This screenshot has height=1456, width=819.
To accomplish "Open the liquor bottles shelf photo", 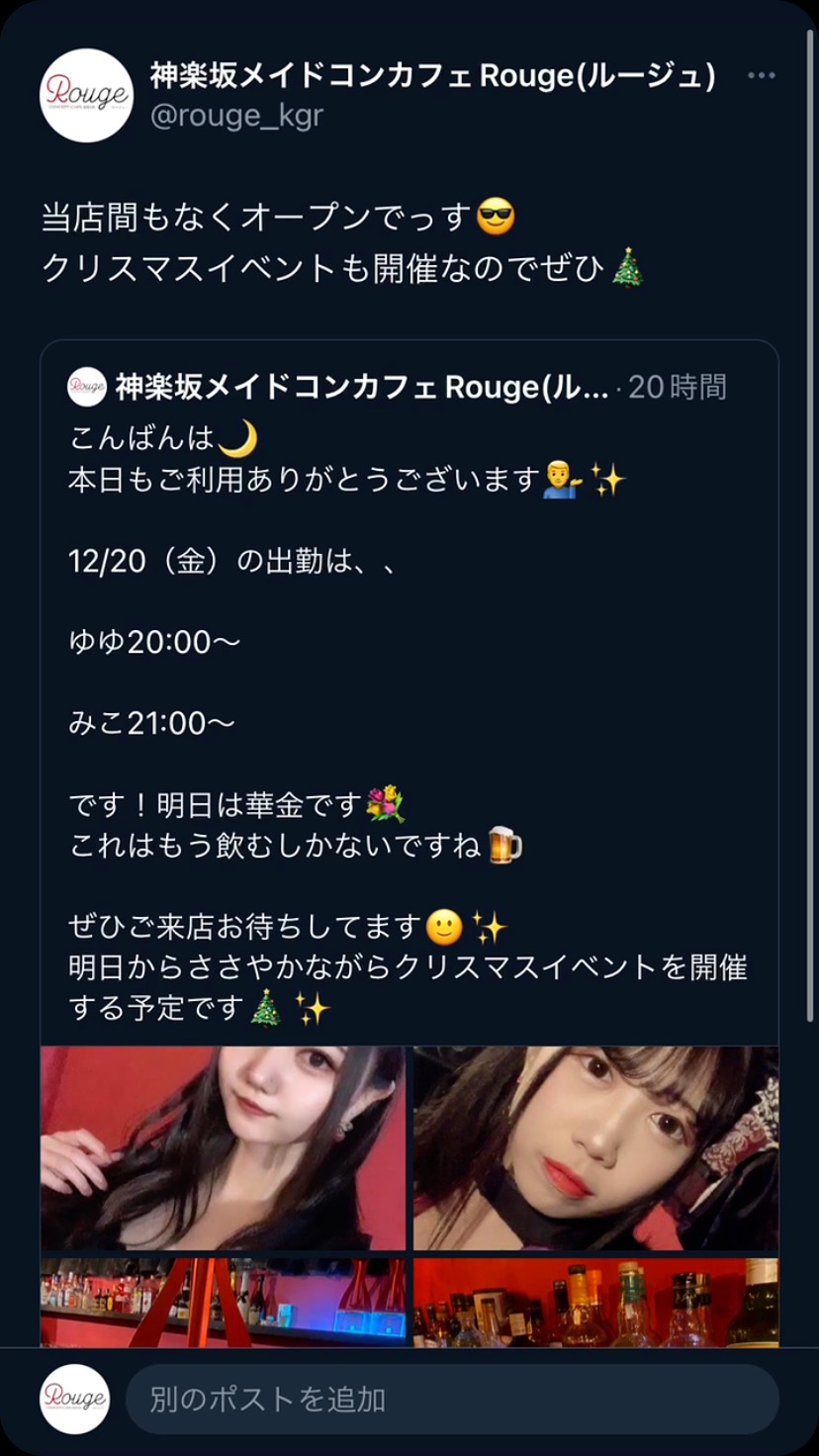I will pyautogui.click(x=595, y=1302).
